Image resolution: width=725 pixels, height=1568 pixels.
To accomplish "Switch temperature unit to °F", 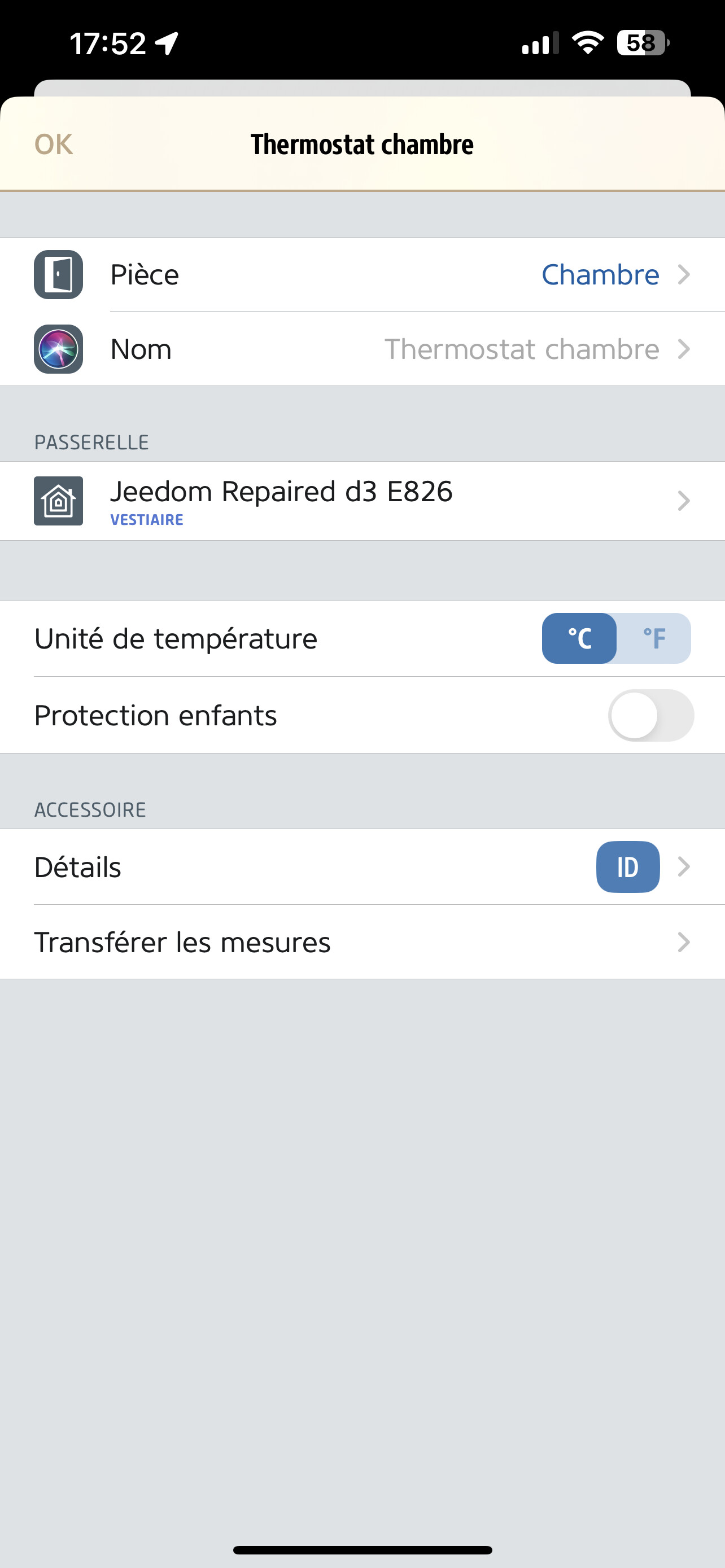I will click(x=654, y=638).
